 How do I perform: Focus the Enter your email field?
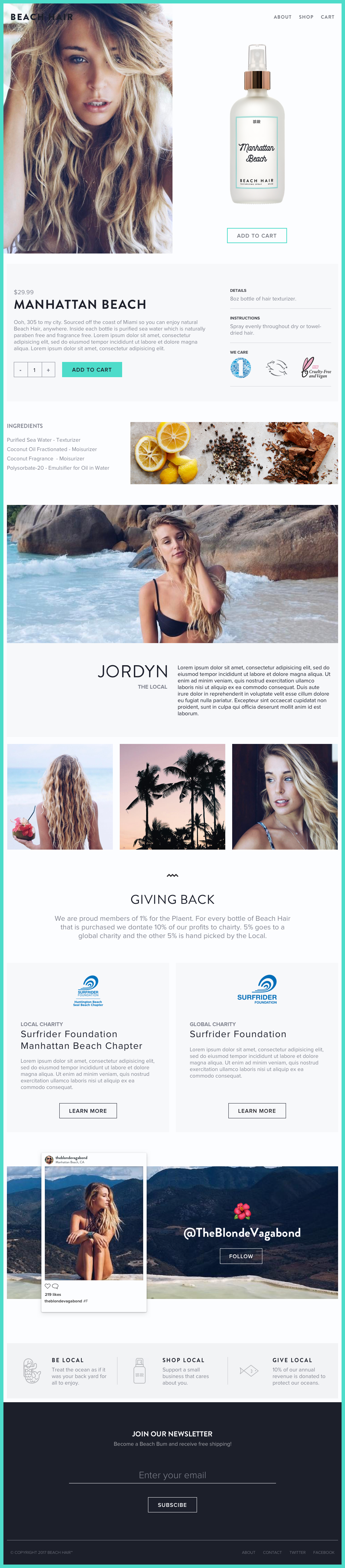pos(172,1475)
